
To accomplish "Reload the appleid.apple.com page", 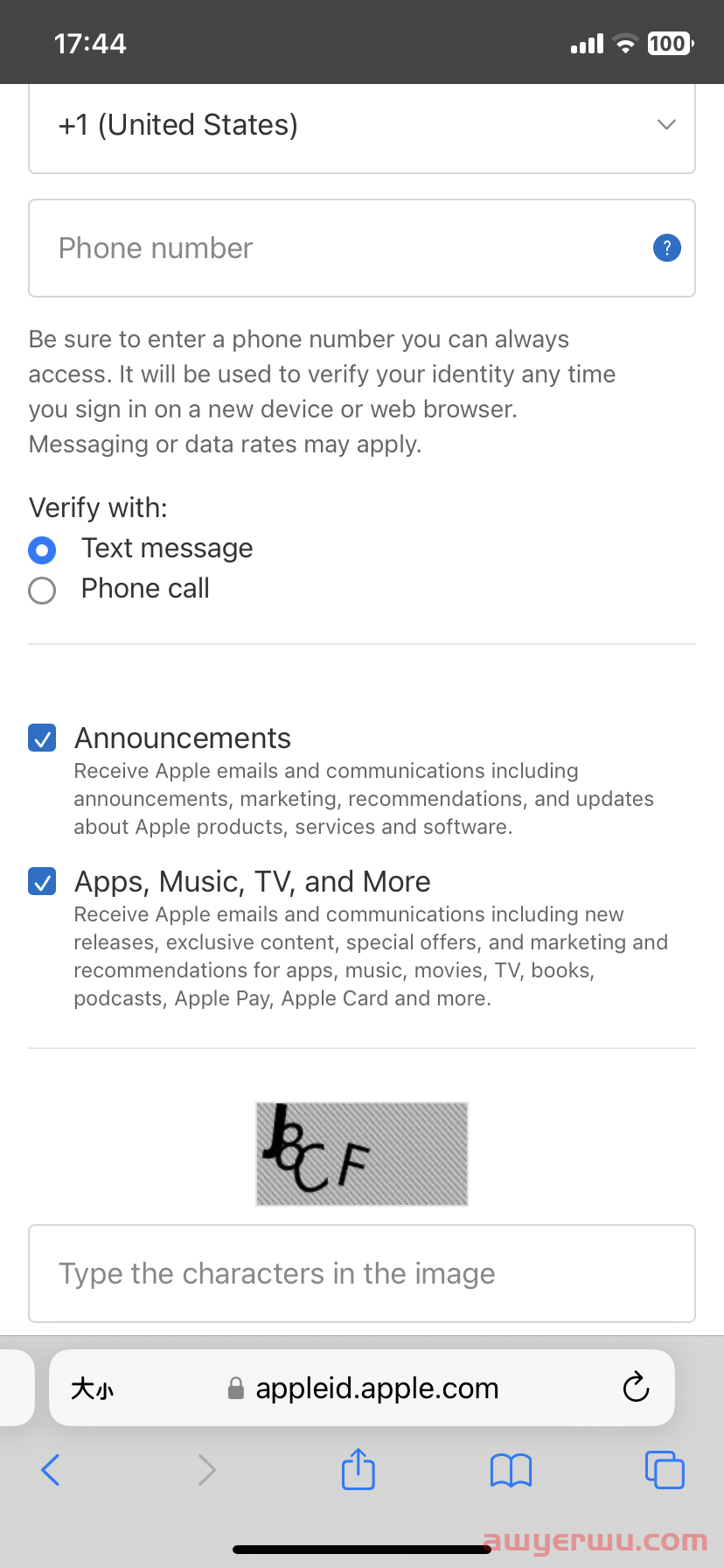I will click(x=636, y=1388).
